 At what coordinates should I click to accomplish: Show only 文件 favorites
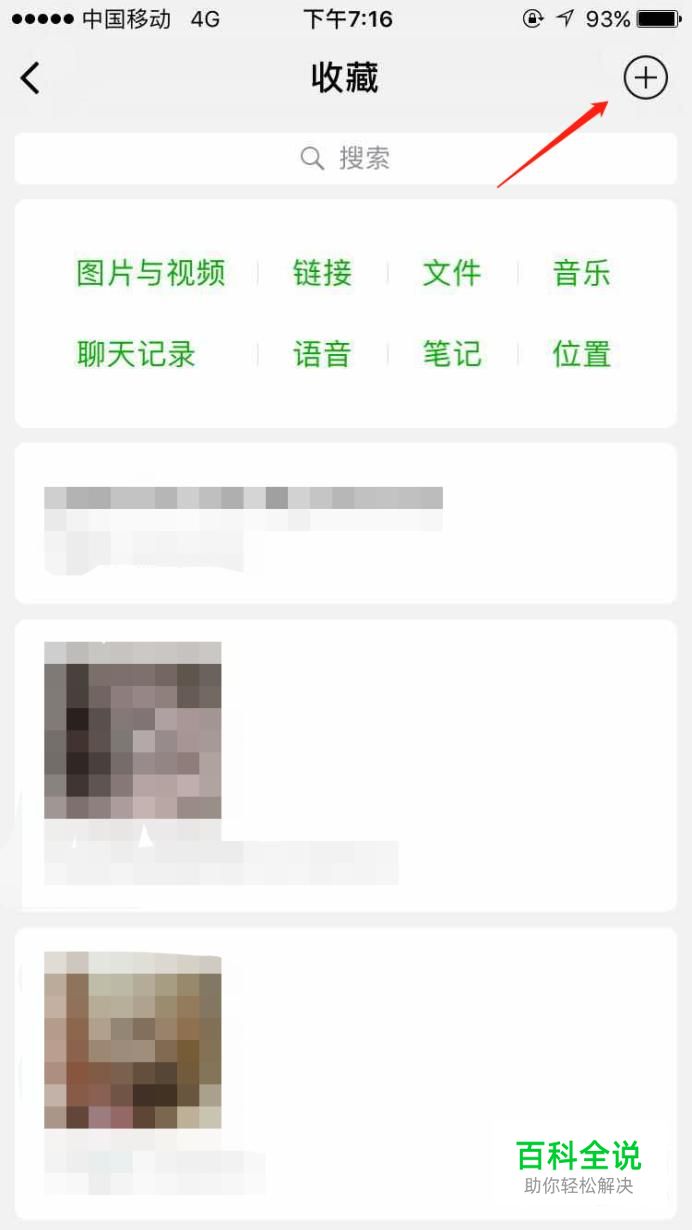[x=452, y=273]
